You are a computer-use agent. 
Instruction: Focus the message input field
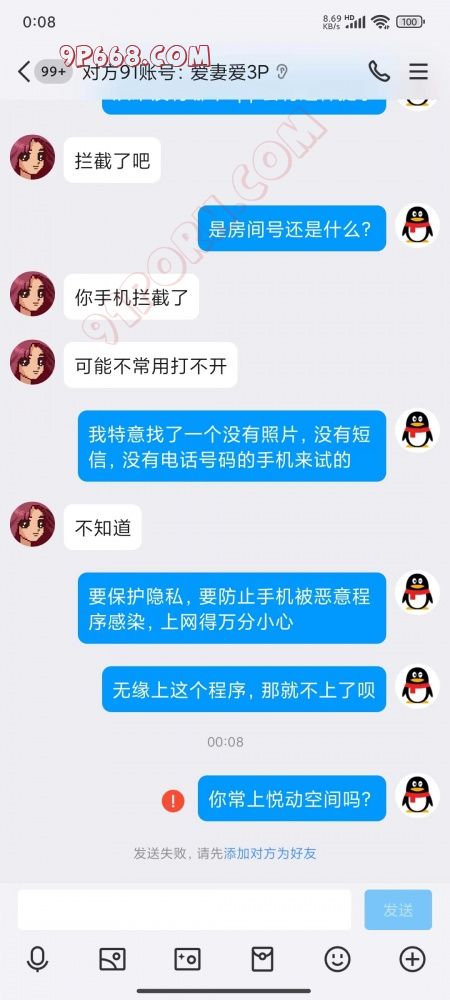point(184,909)
